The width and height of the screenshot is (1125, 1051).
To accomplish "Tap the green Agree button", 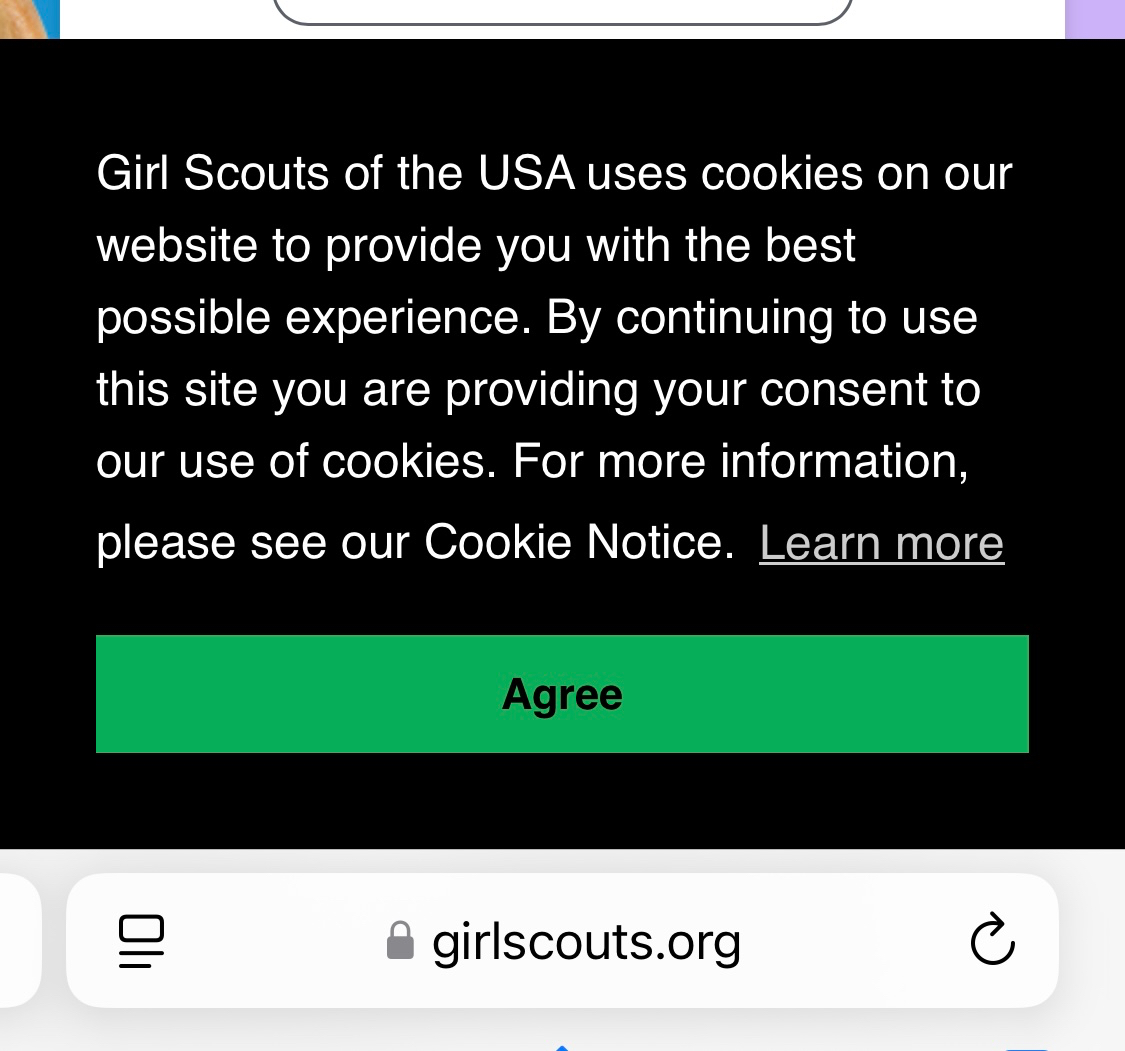I will pos(562,694).
